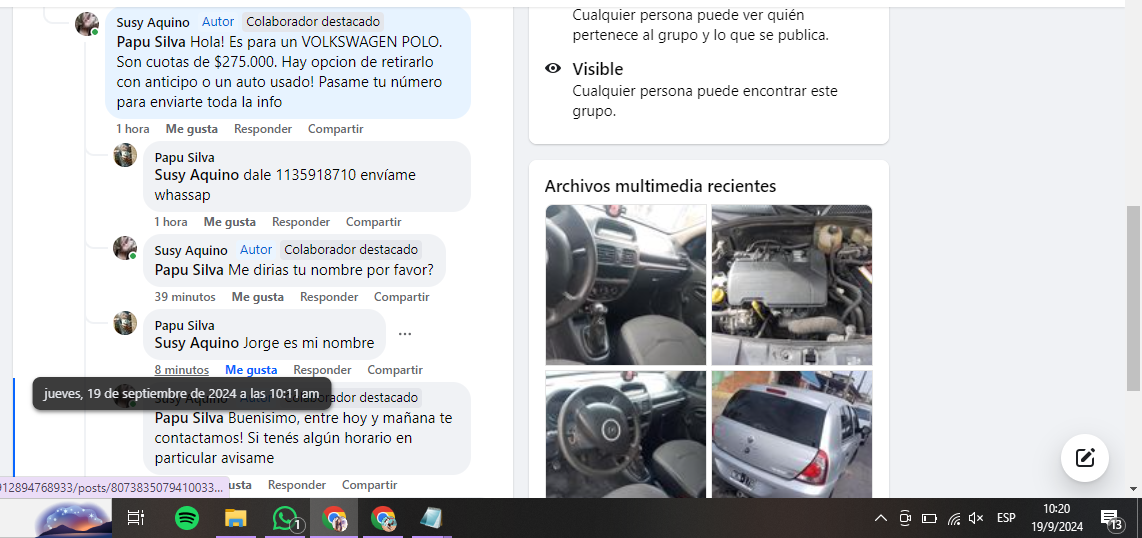Reply to Susy Aquino's Volkswagen Polo comment
The image size is (1142, 538).
(262, 129)
